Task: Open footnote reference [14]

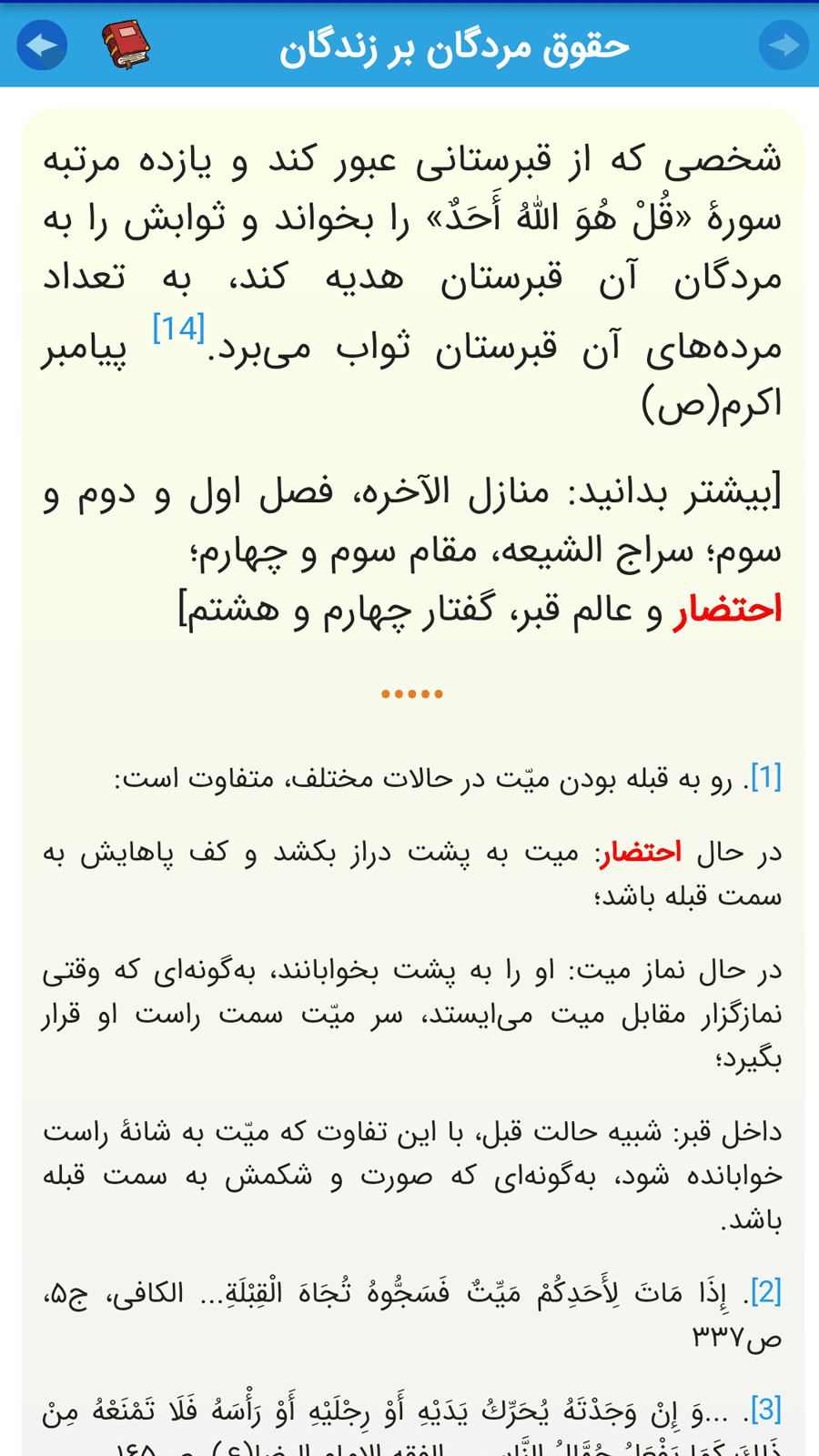Action: pos(178,329)
